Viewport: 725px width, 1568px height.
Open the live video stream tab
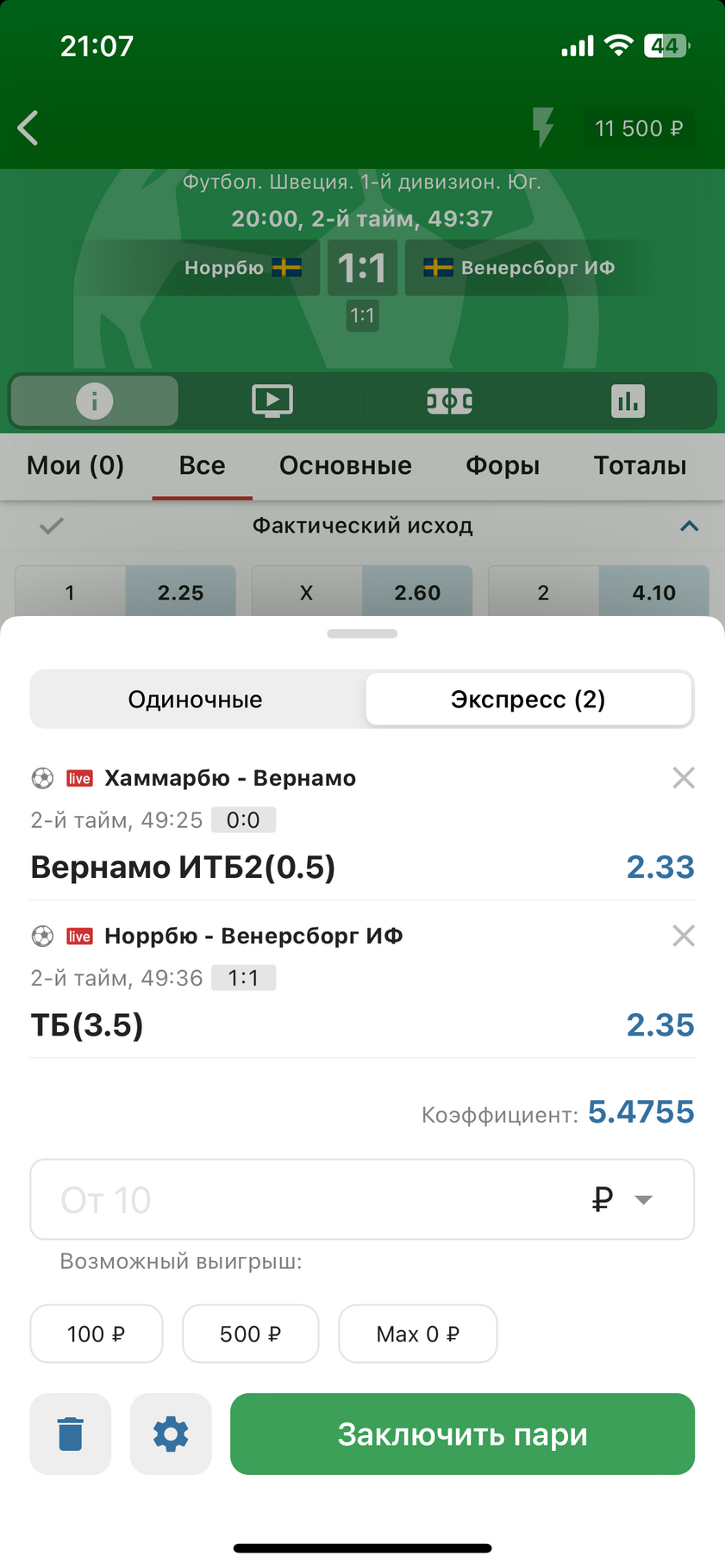click(x=272, y=401)
